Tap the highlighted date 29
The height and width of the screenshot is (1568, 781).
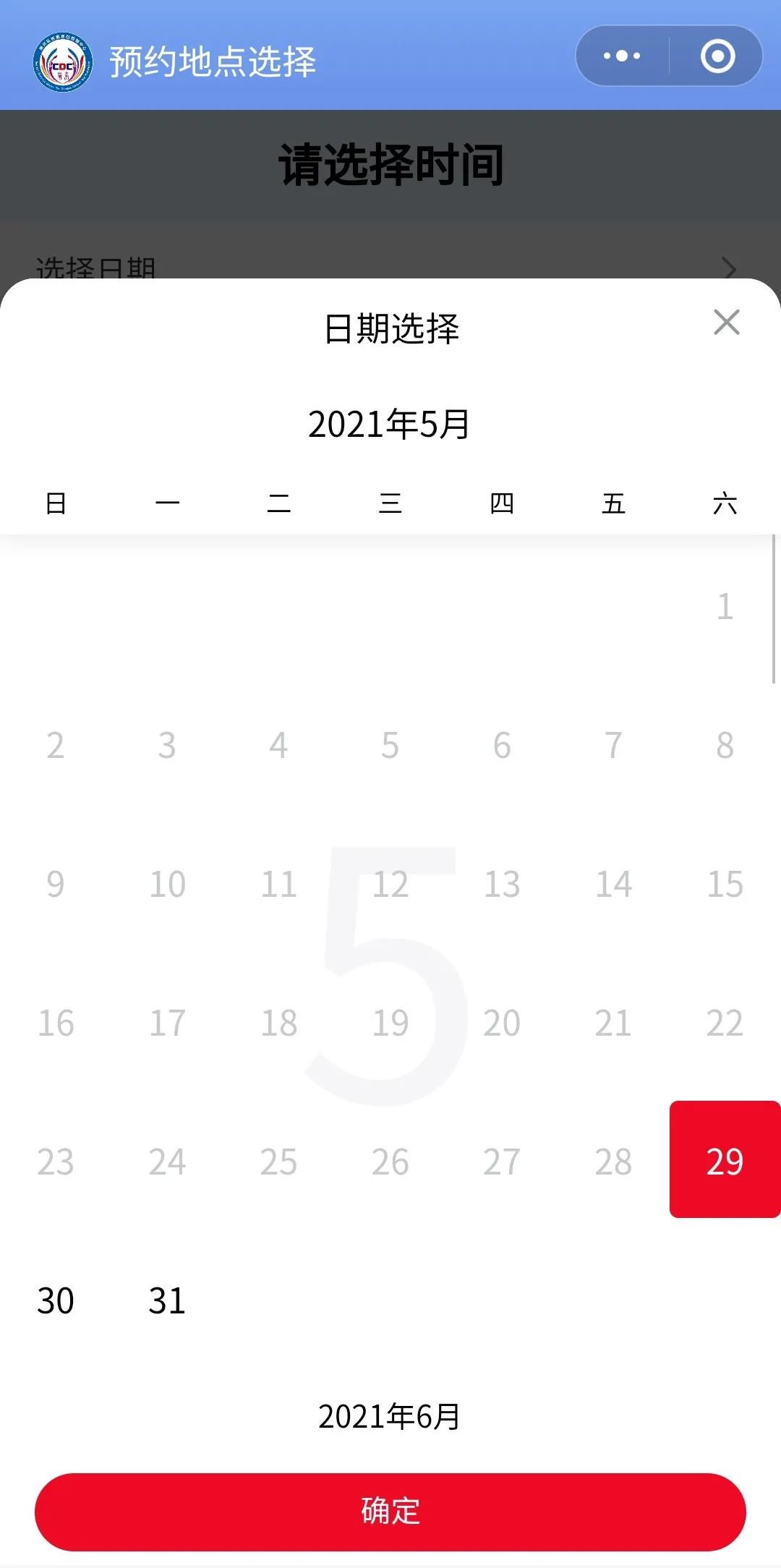click(725, 1160)
